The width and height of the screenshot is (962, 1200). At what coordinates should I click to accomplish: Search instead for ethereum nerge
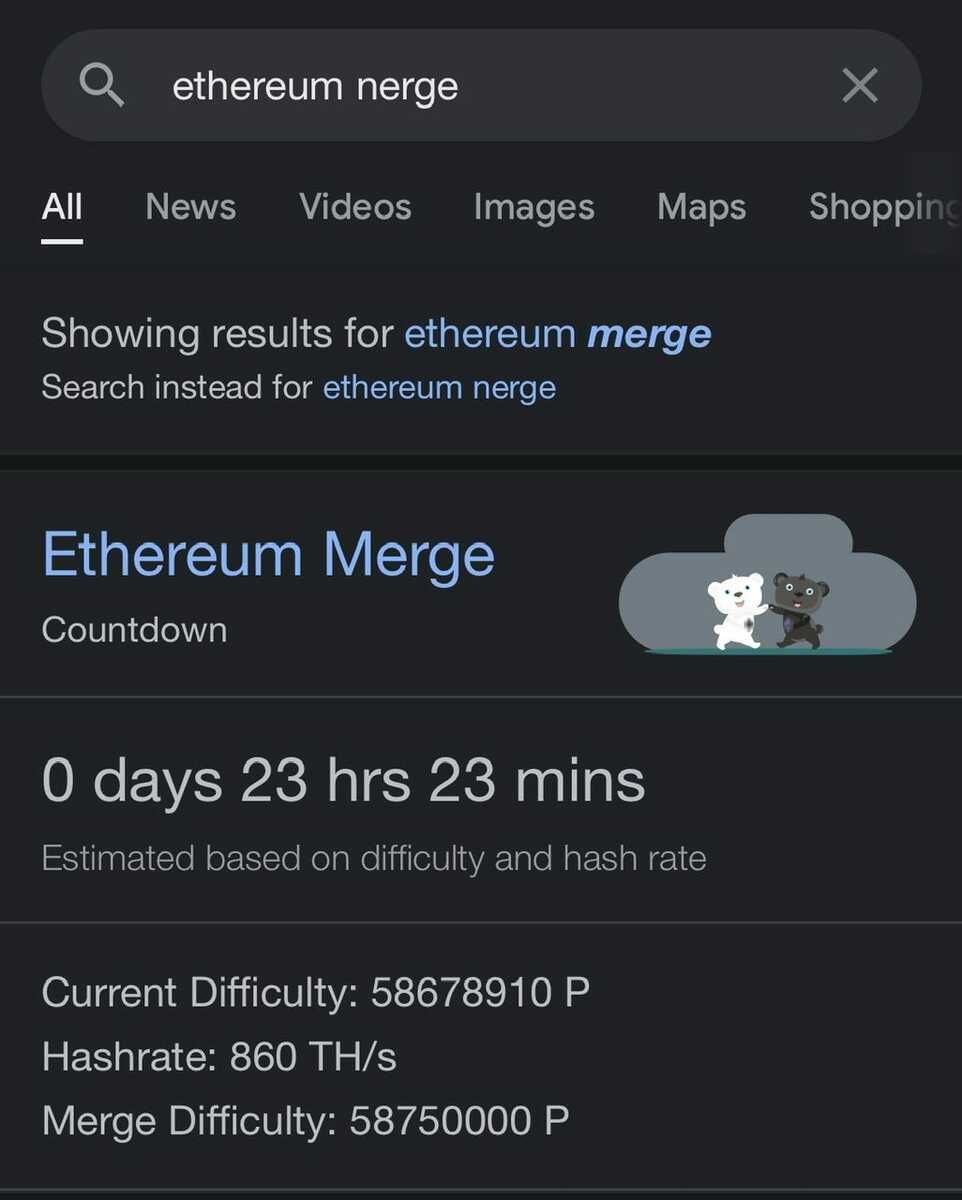[439, 387]
